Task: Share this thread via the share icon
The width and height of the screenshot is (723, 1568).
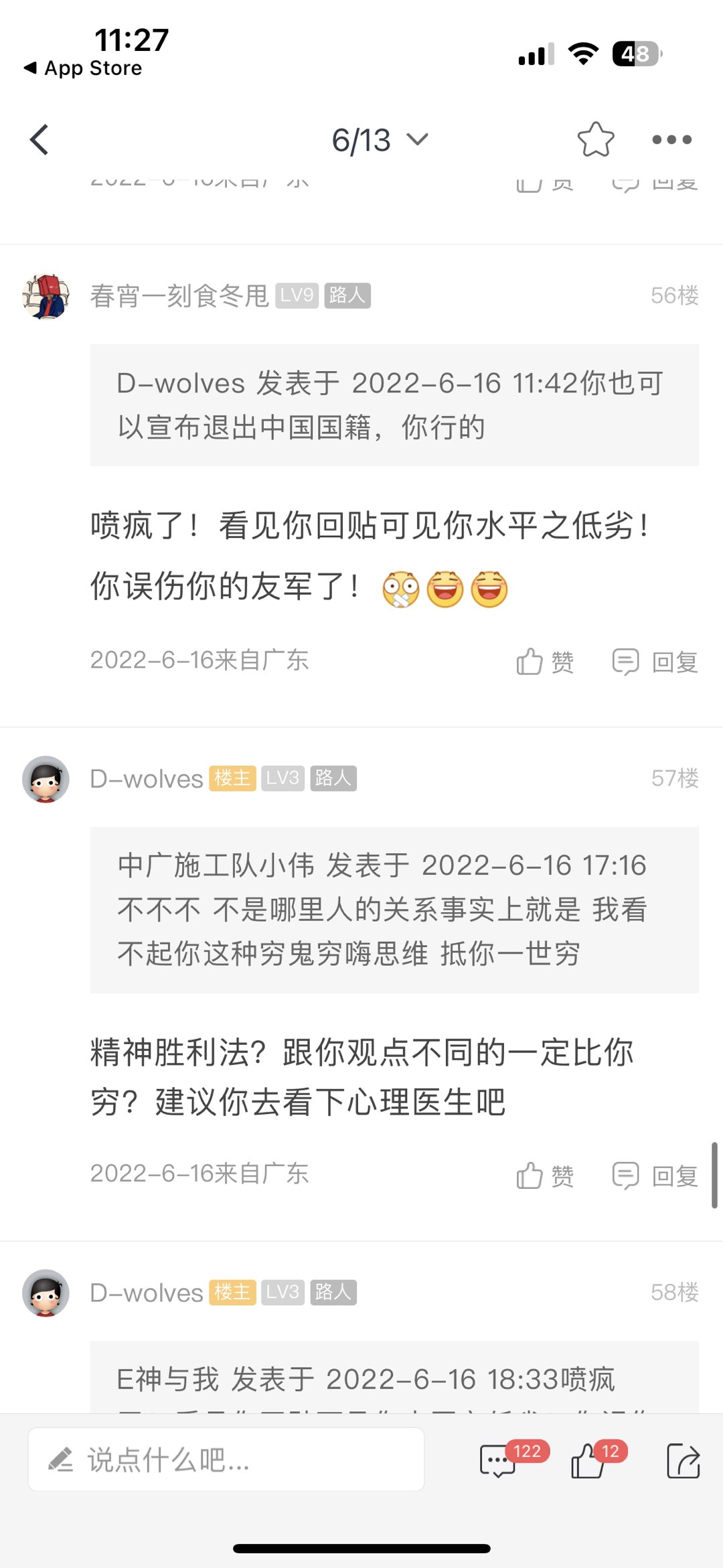Action: [683, 1461]
